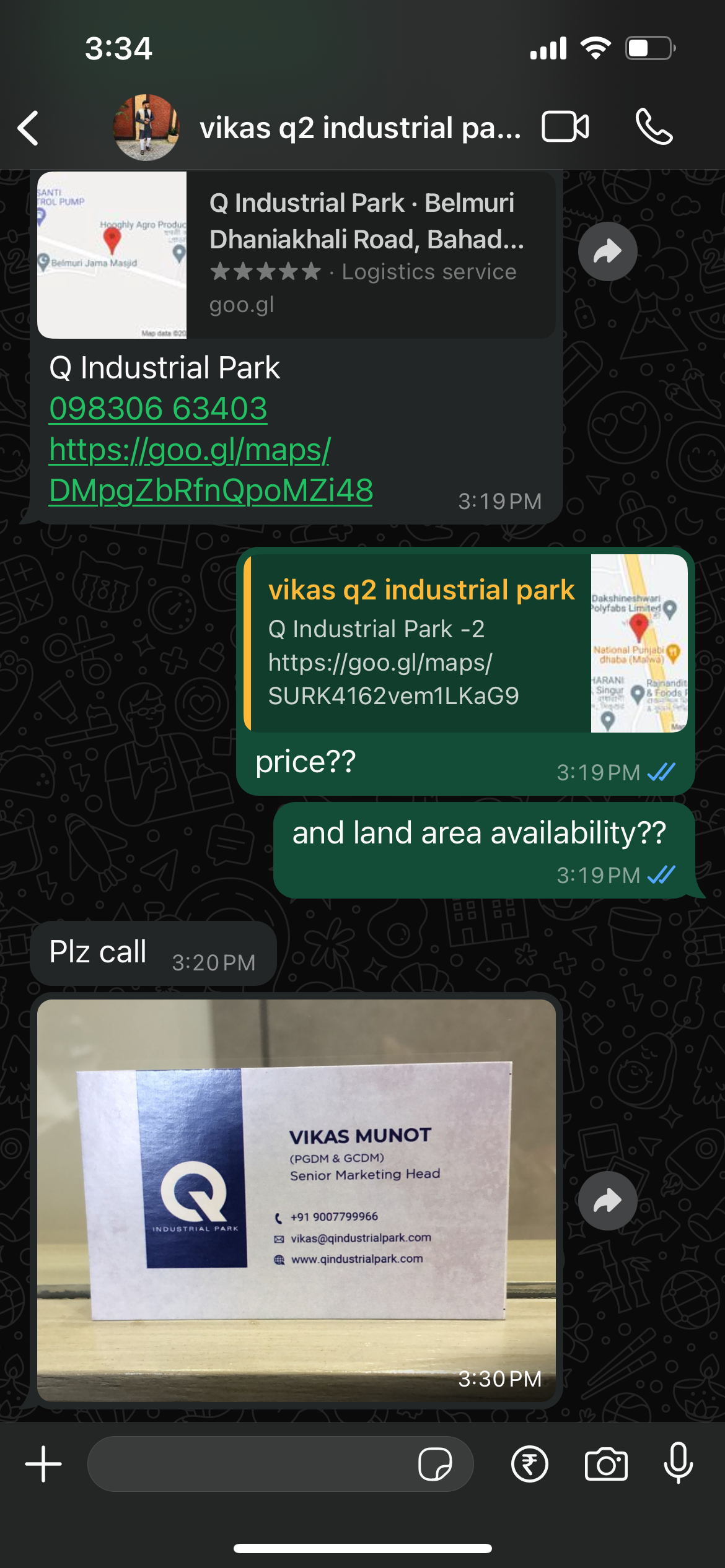Focus the message text field

coord(248,1464)
